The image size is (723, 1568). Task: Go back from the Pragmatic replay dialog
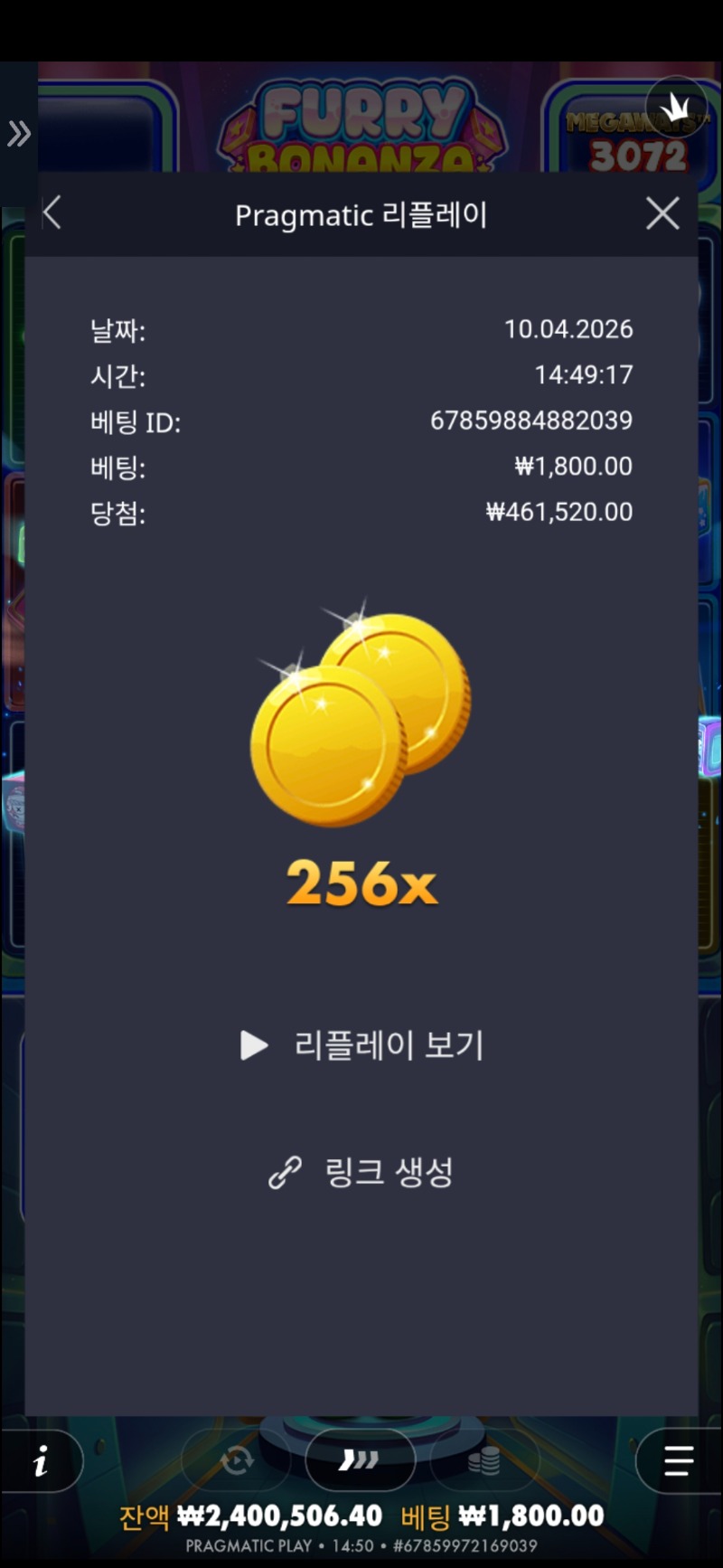[52, 214]
